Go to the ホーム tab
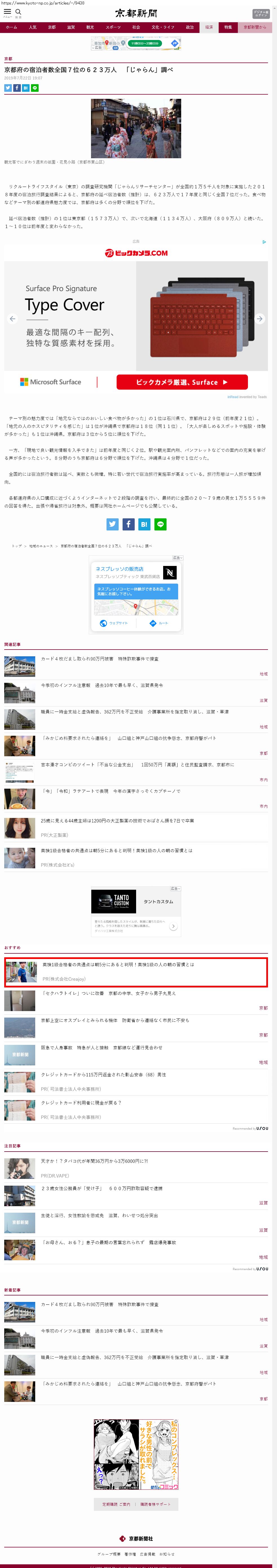Screen dimensions: 277x1568 point(12,27)
